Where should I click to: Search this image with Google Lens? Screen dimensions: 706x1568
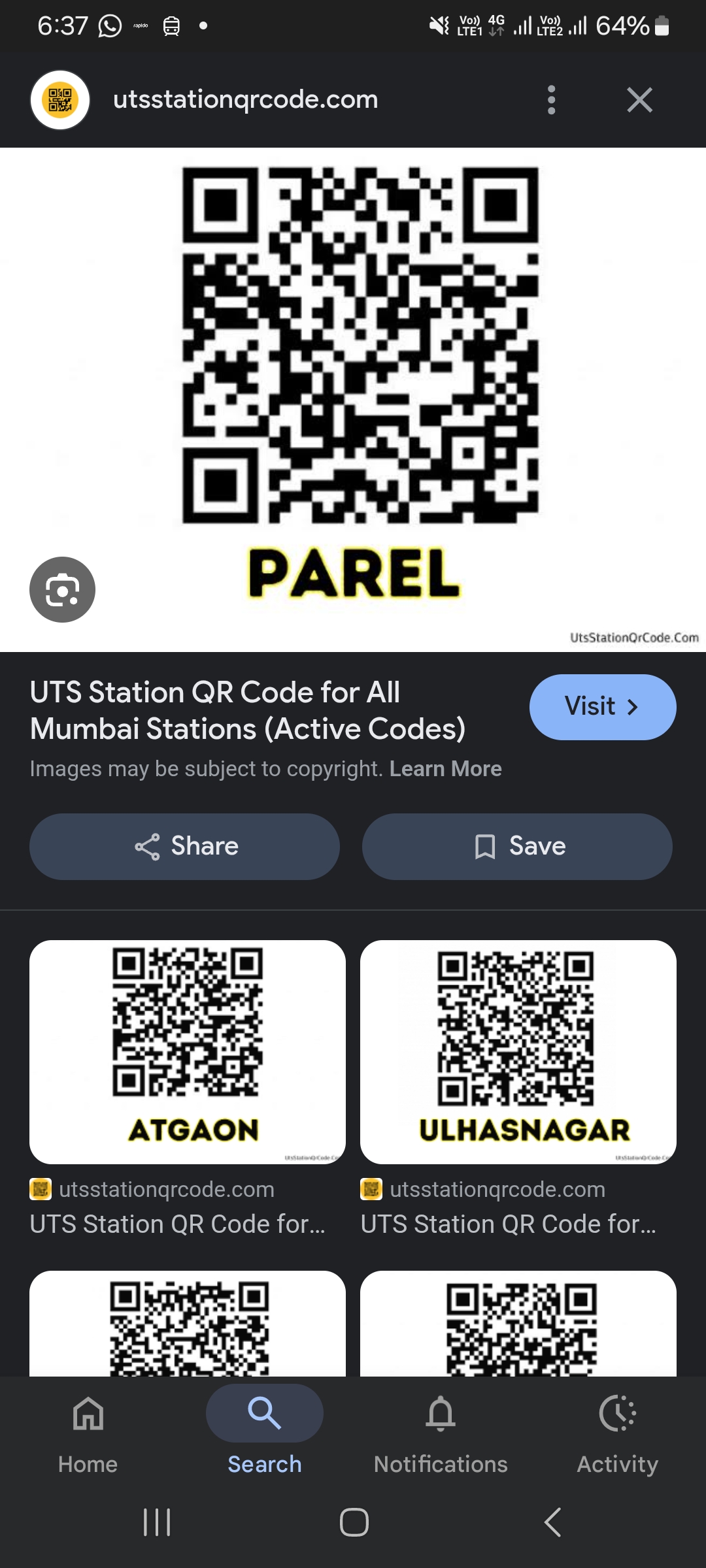click(x=62, y=589)
